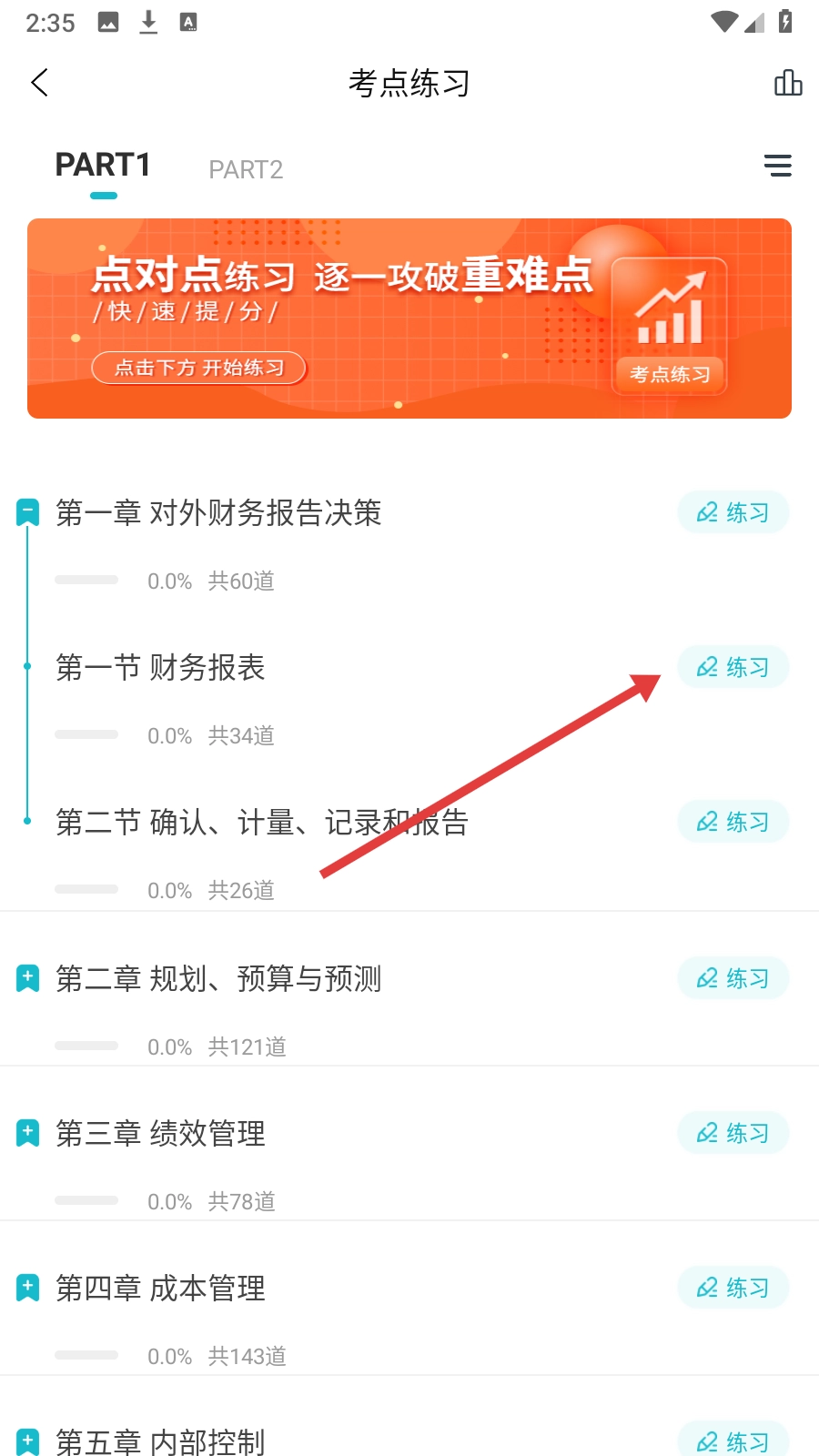Expand 第三章 绩效管理
The image size is (819, 1456).
coord(28,1133)
